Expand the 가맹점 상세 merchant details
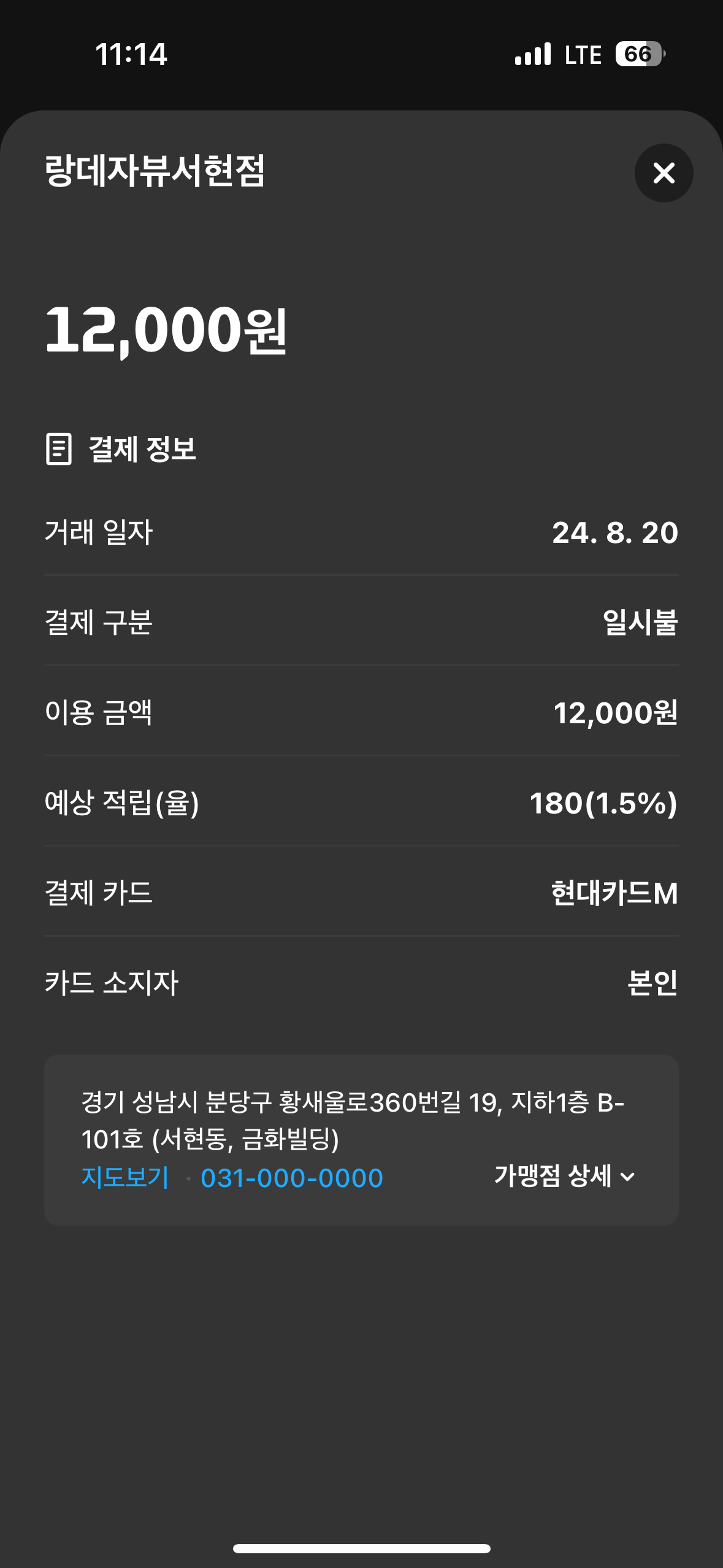Image resolution: width=723 pixels, height=1568 pixels. [x=564, y=1176]
